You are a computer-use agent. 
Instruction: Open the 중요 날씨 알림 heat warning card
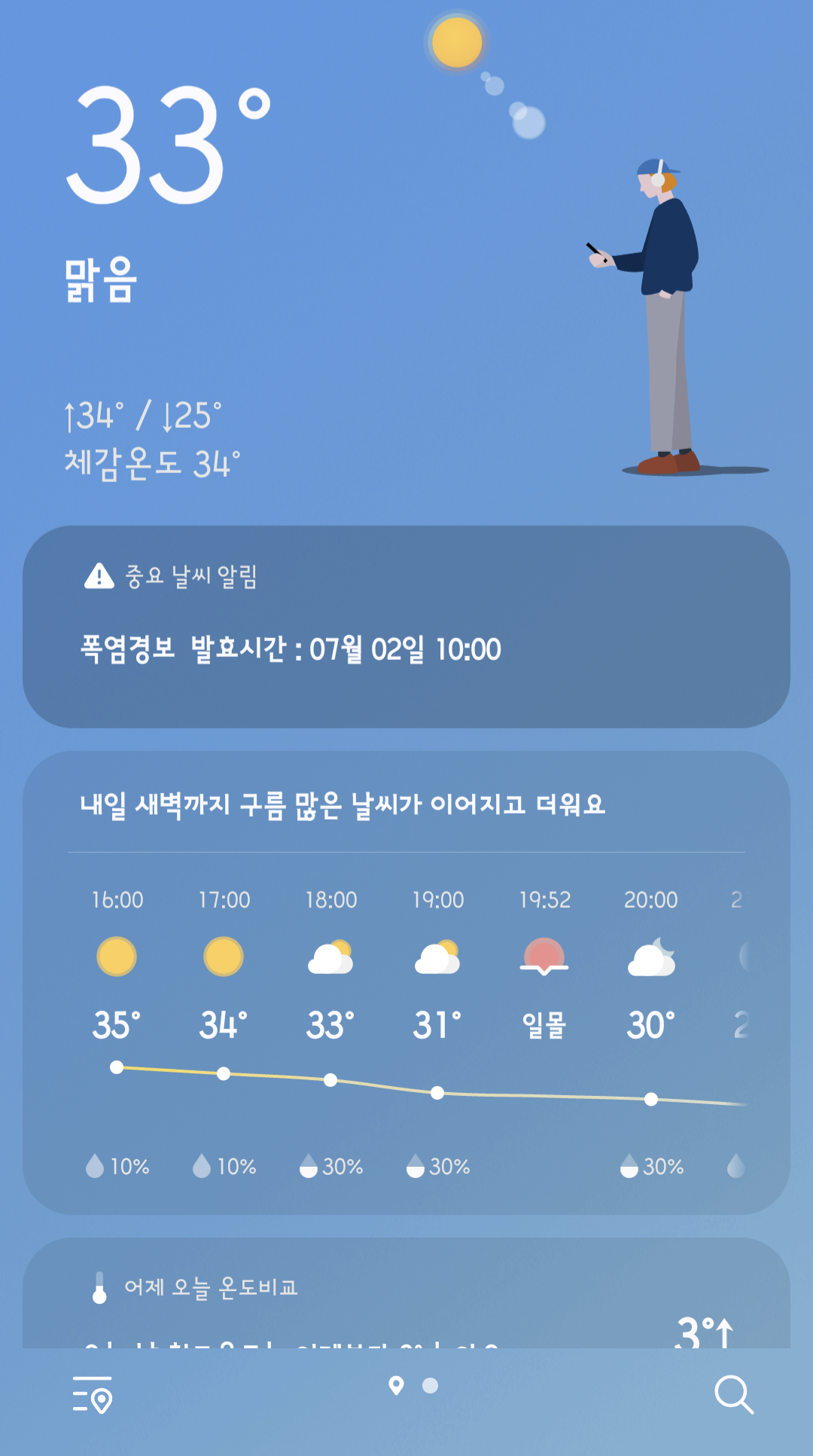[x=406, y=627]
